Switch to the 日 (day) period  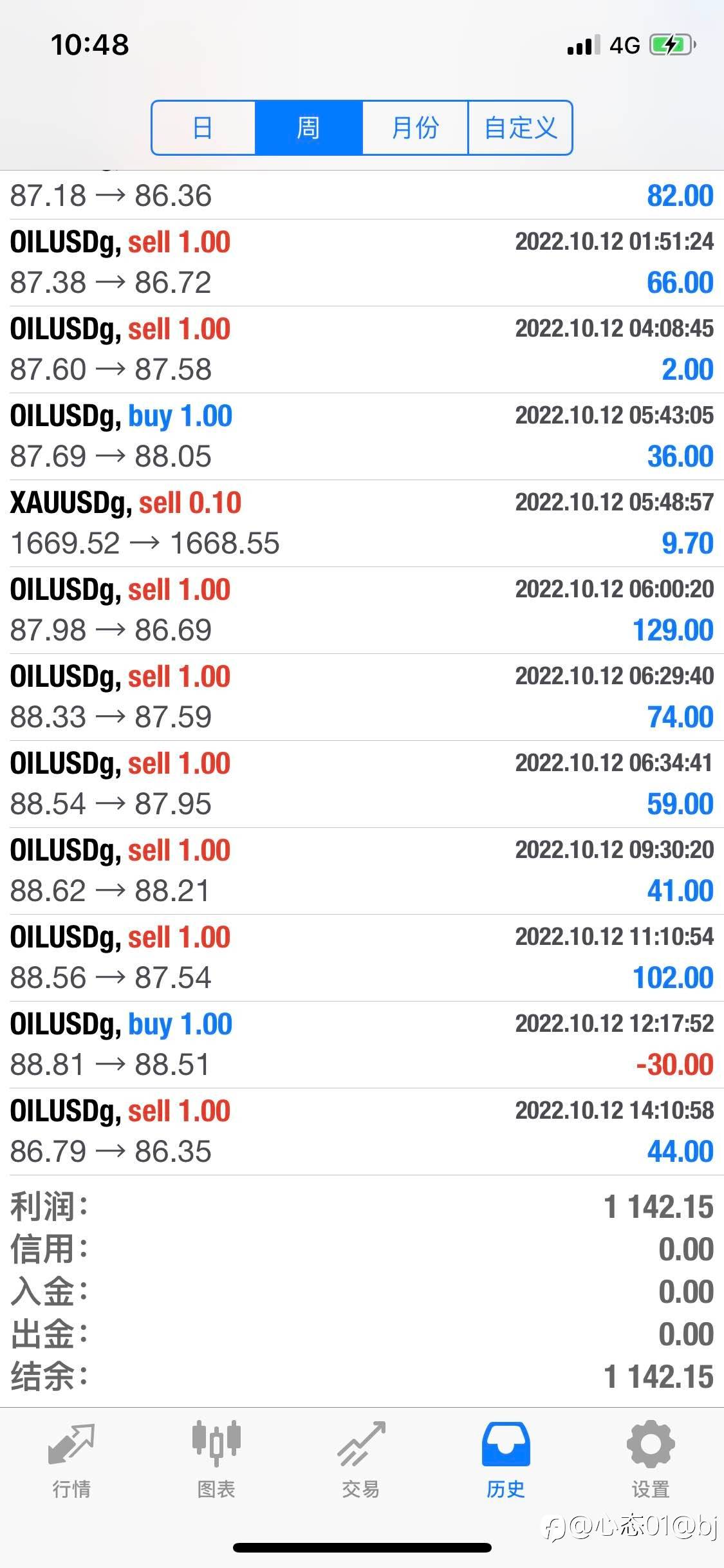(x=203, y=127)
